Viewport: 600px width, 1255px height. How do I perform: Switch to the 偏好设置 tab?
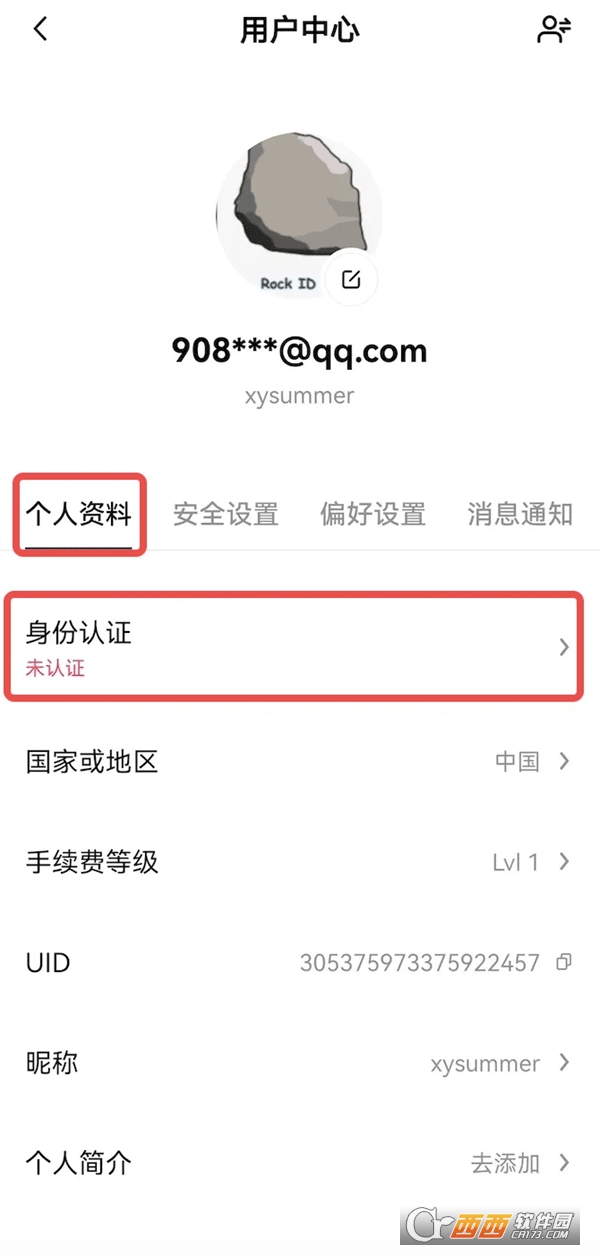(372, 515)
